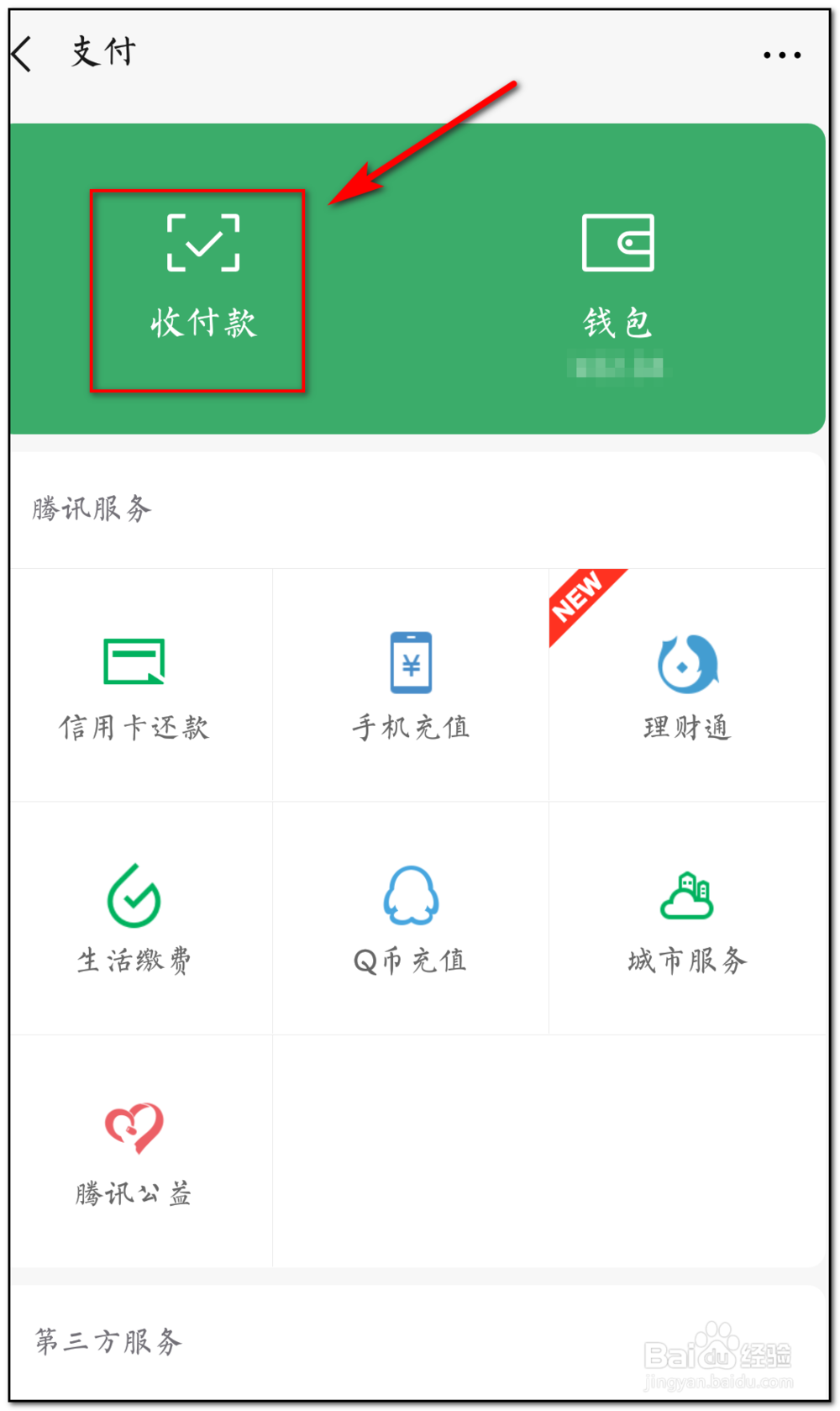Open Q币充值 Q-coin recharge
840x1411 pixels.
410,916
